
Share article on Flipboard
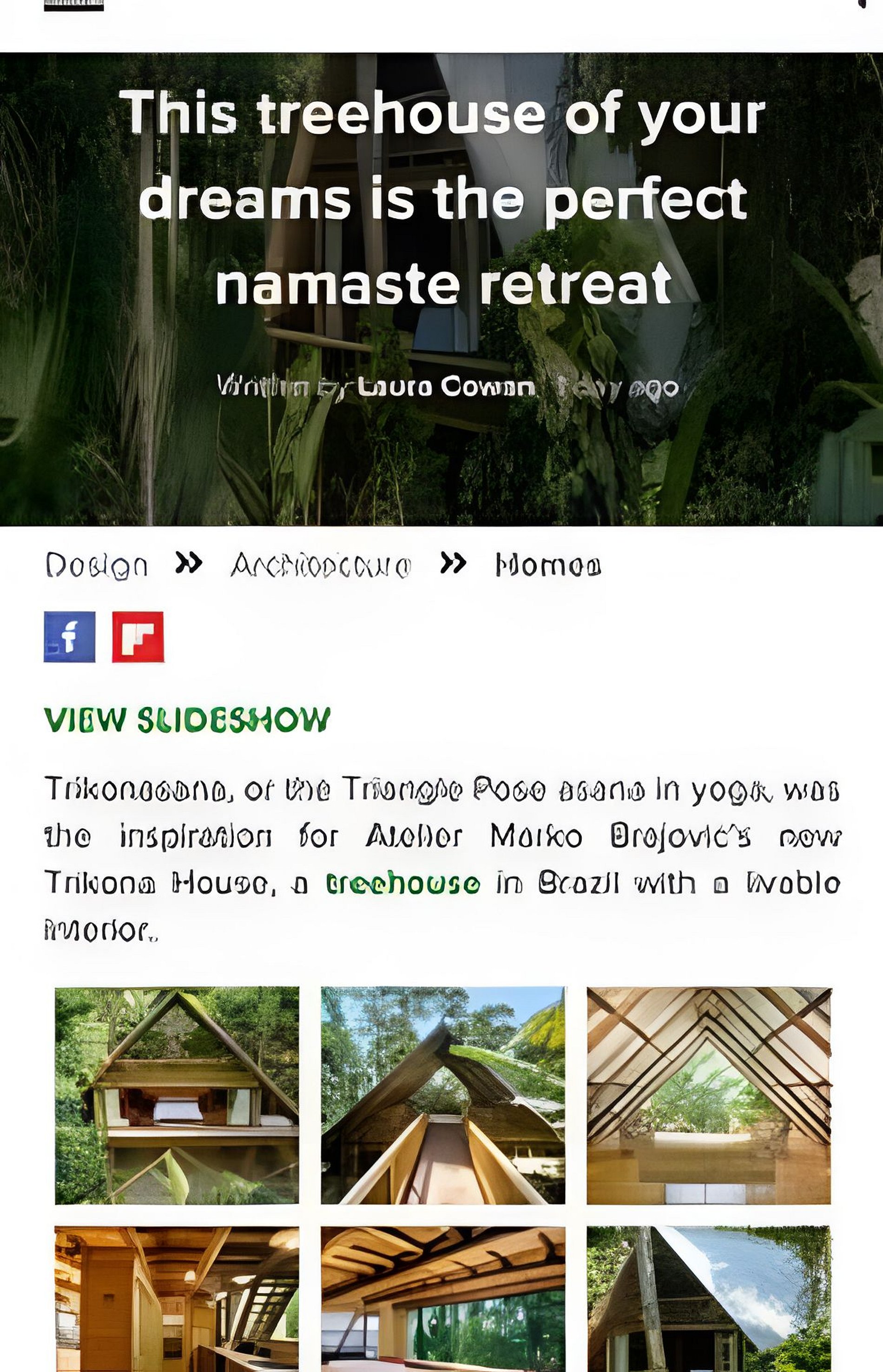(x=138, y=636)
